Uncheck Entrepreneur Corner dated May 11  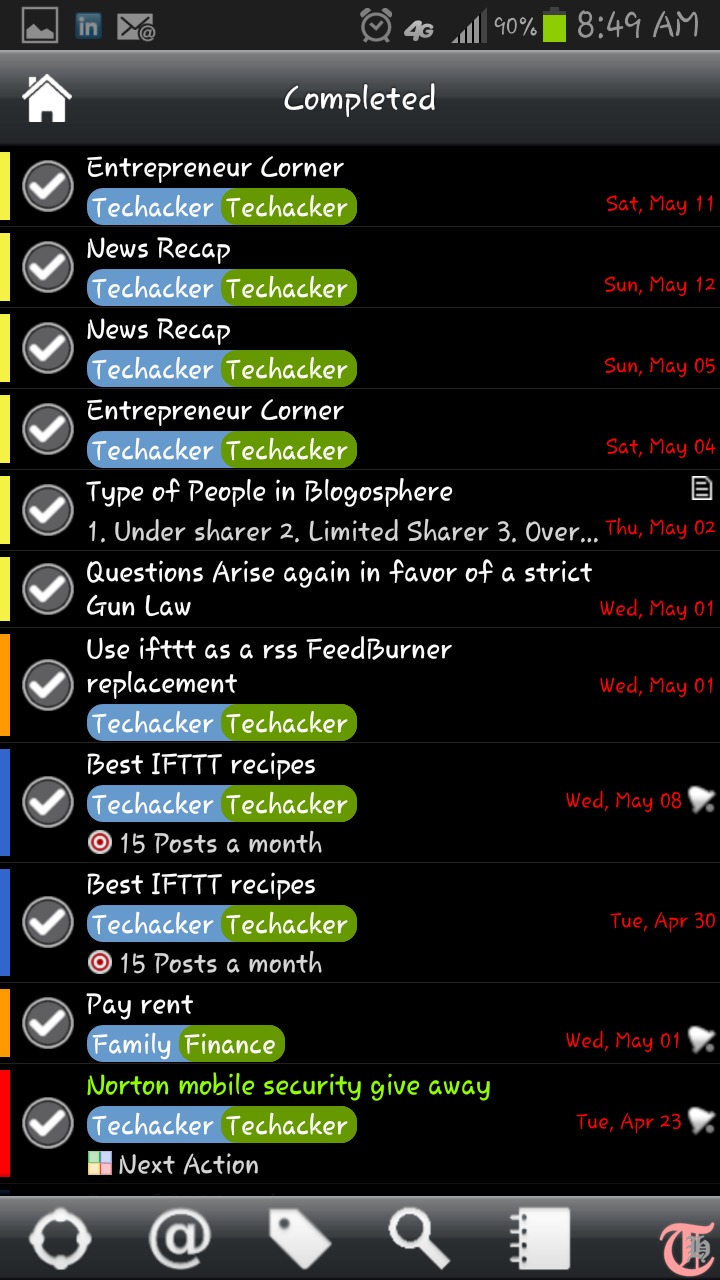point(48,186)
